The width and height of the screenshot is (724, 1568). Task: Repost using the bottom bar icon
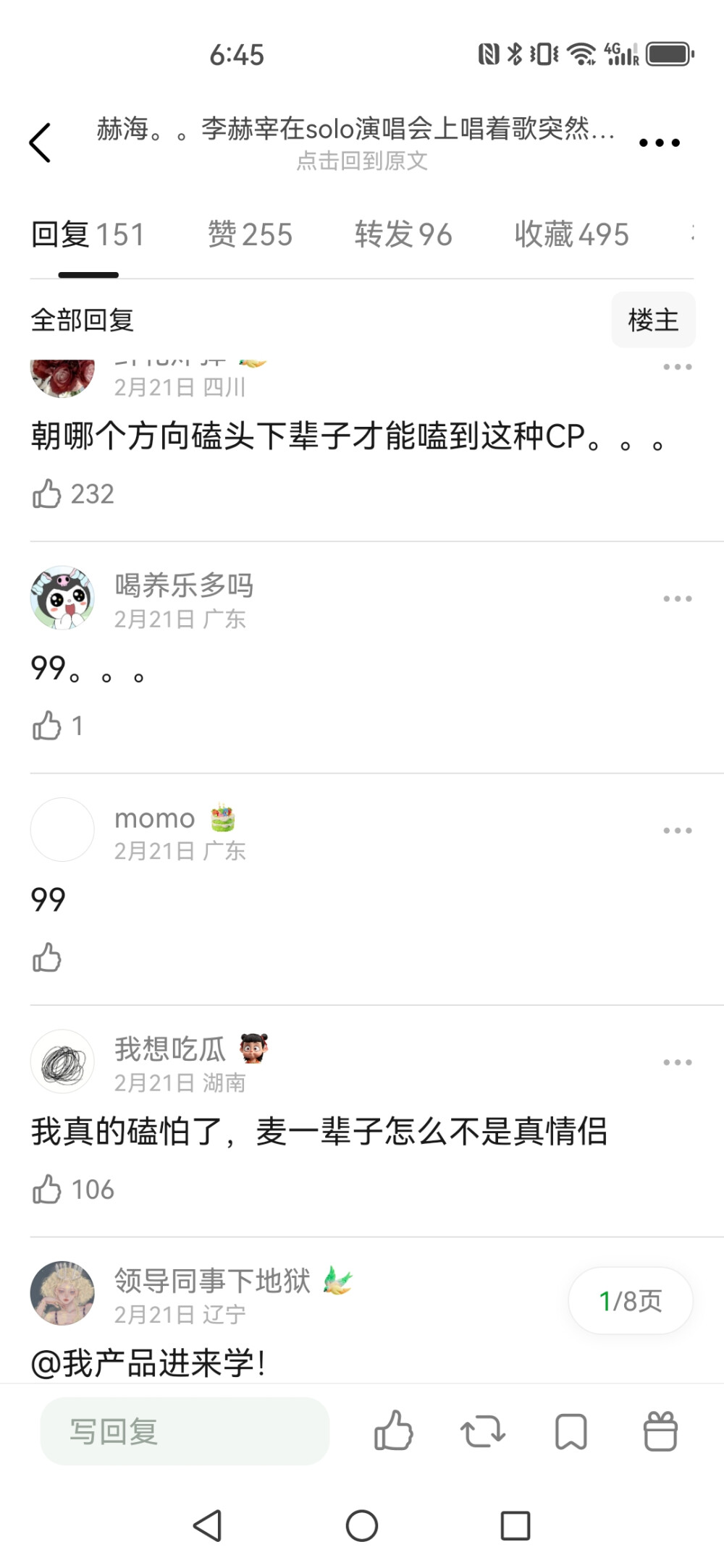[482, 1431]
